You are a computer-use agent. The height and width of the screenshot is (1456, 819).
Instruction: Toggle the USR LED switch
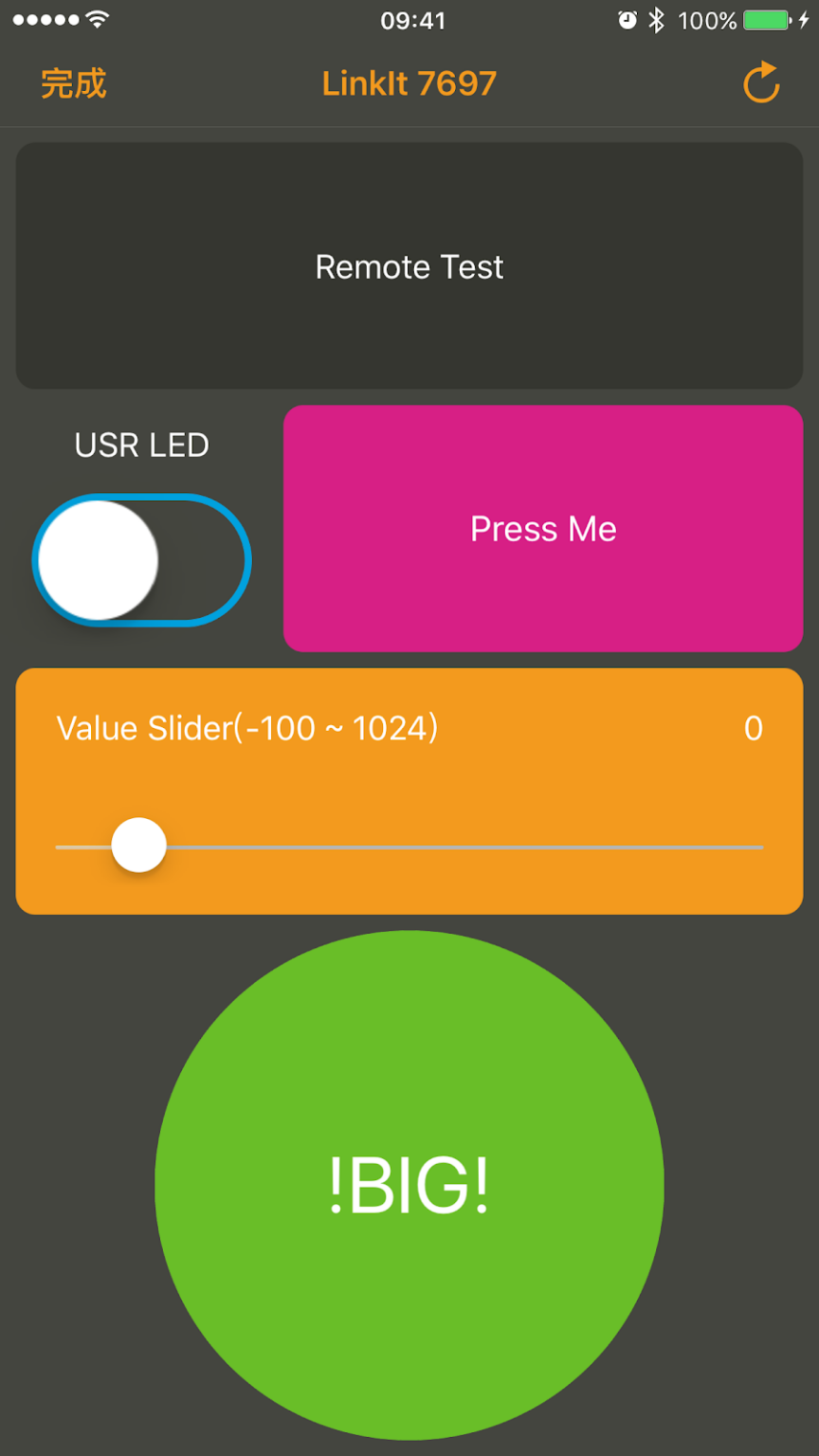(142, 560)
